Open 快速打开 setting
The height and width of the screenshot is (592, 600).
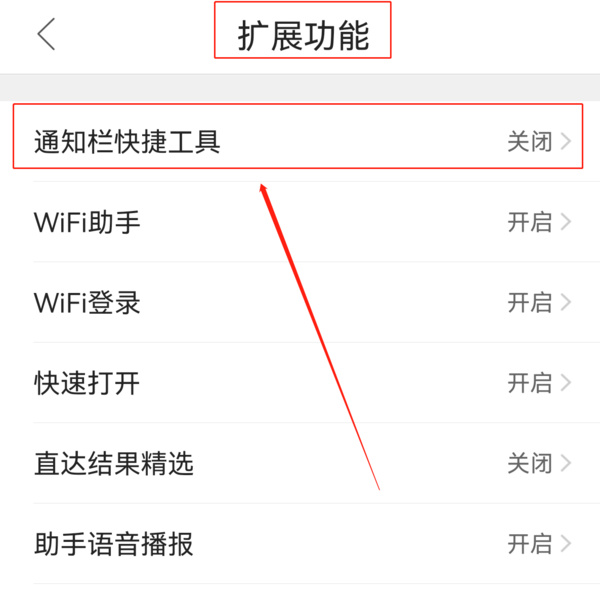(300, 383)
